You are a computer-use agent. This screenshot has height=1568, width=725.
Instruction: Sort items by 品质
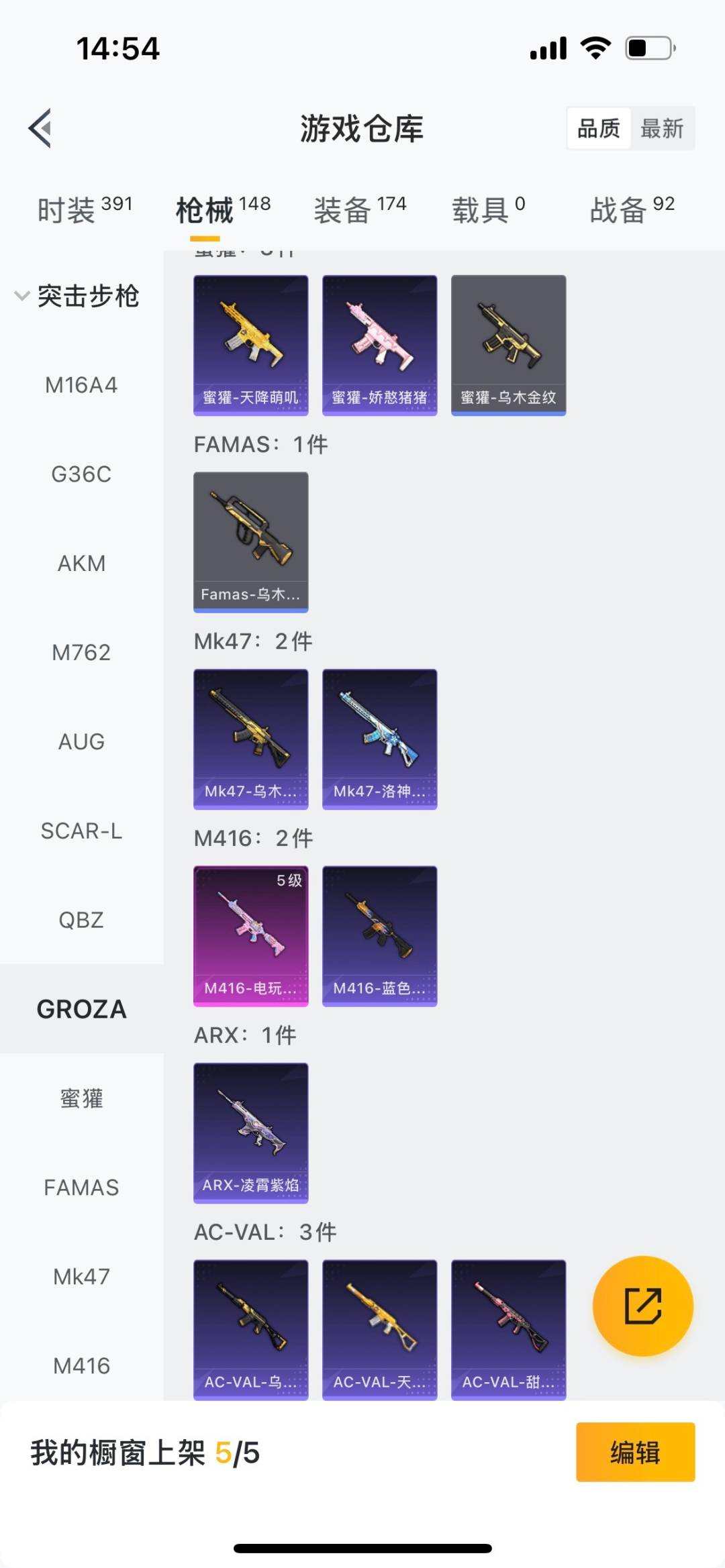tap(599, 128)
